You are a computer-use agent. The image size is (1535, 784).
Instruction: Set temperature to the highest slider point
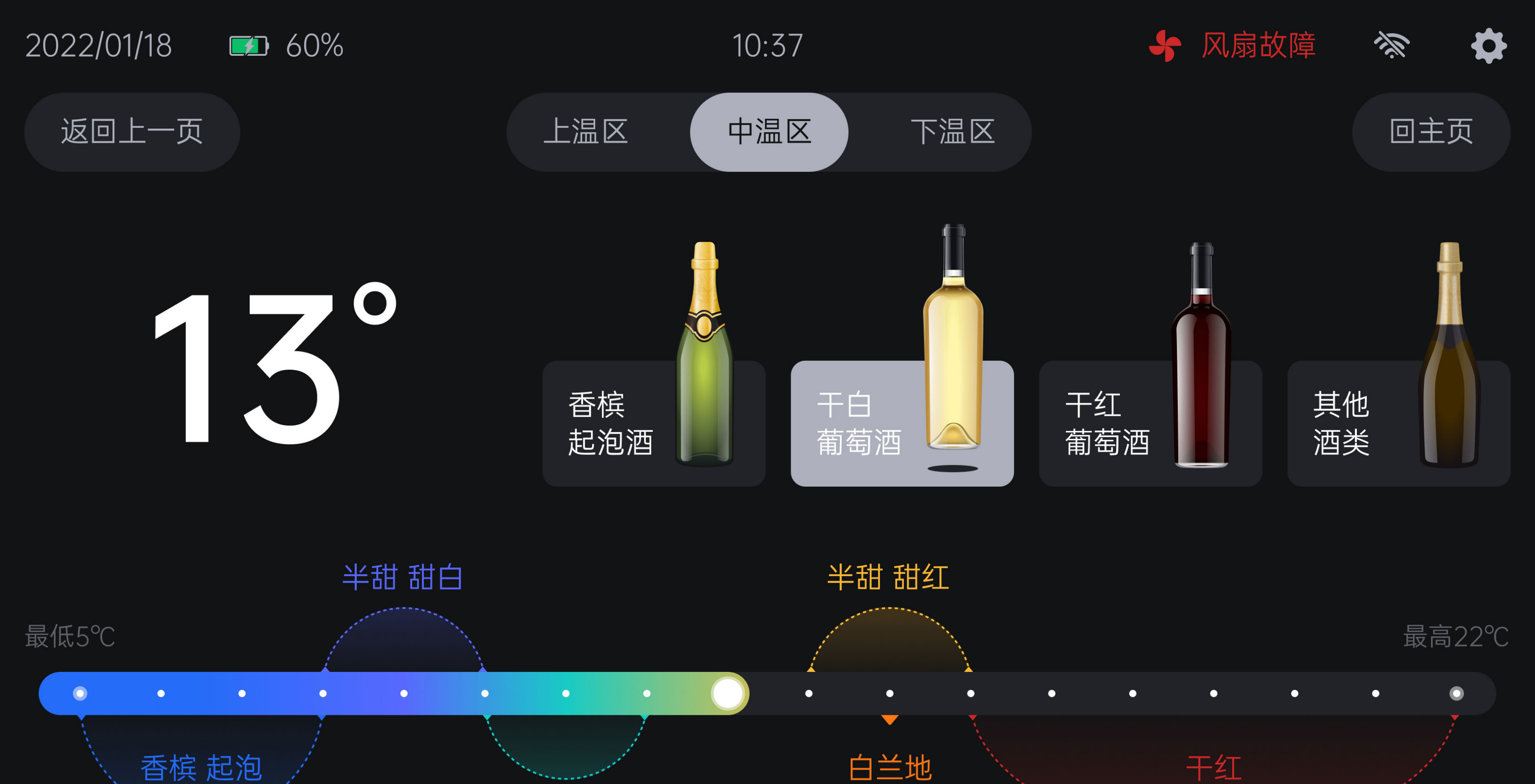pyautogui.click(x=1456, y=693)
